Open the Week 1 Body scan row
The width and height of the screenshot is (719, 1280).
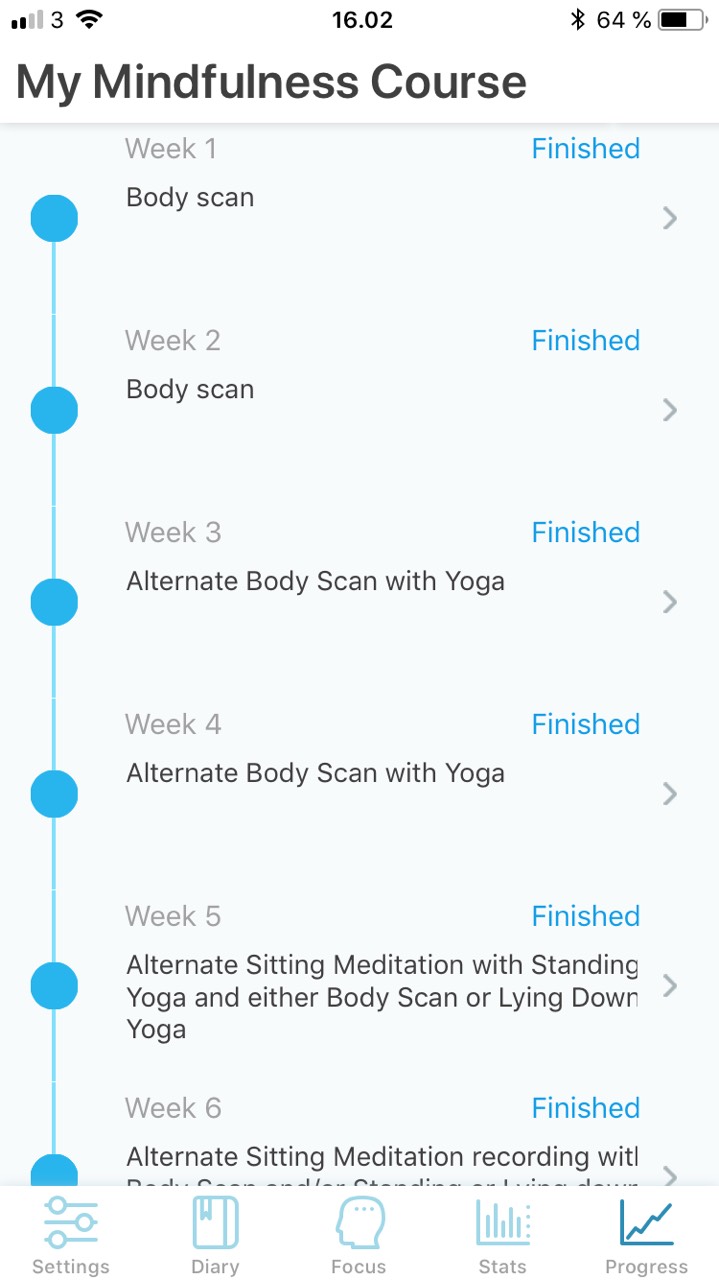click(360, 218)
